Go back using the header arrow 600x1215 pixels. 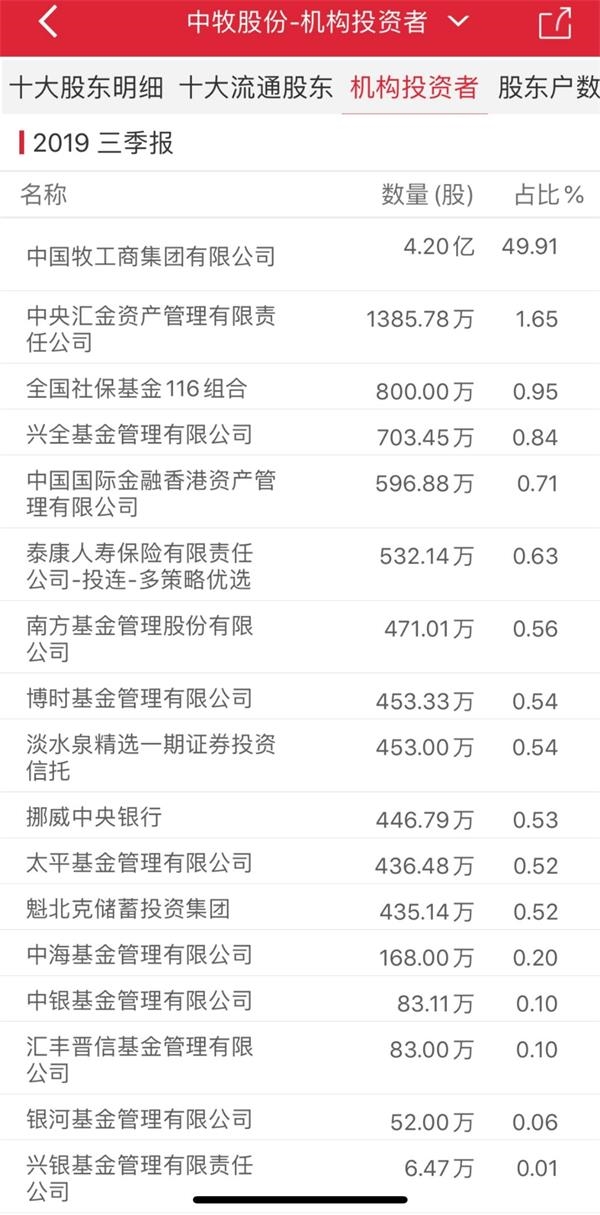[47, 23]
